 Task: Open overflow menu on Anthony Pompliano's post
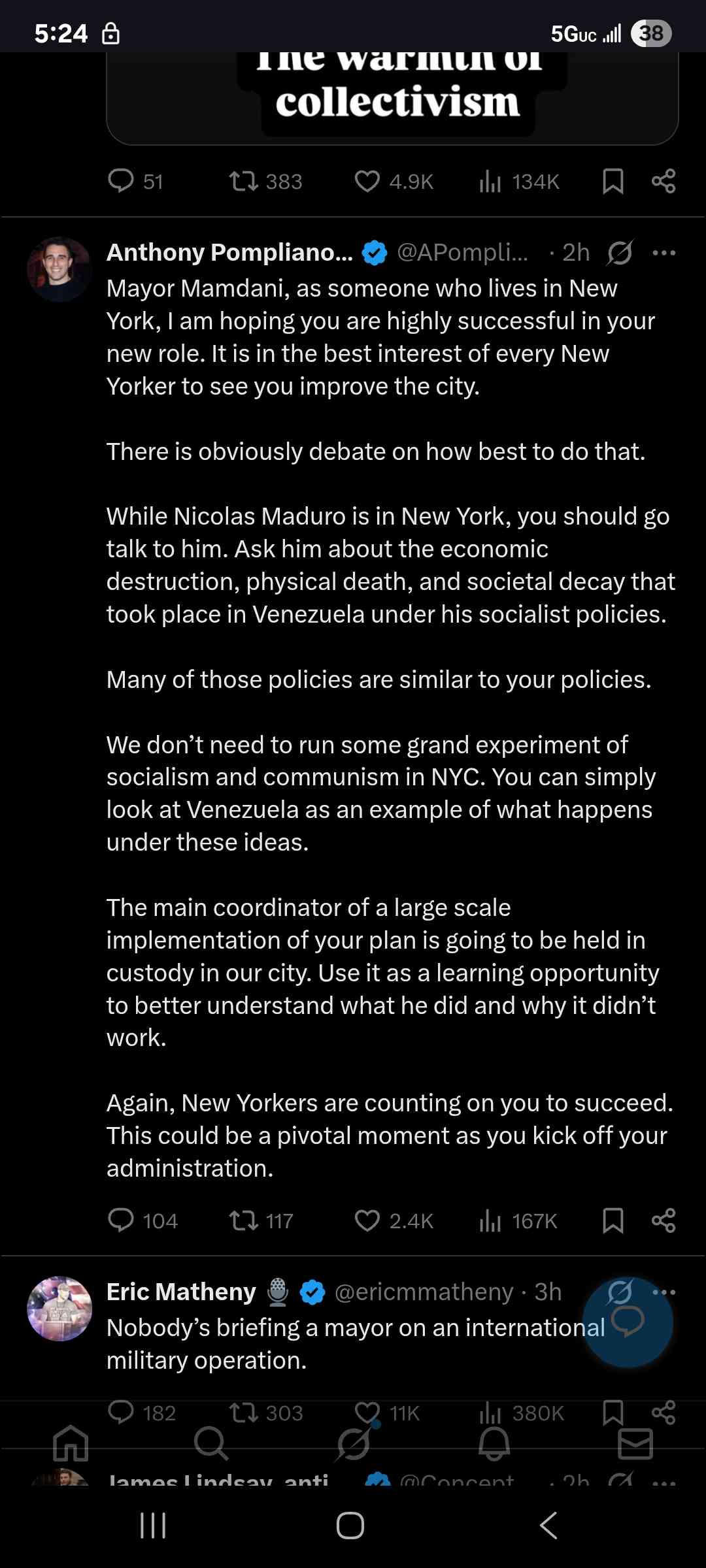[x=664, y=253]
